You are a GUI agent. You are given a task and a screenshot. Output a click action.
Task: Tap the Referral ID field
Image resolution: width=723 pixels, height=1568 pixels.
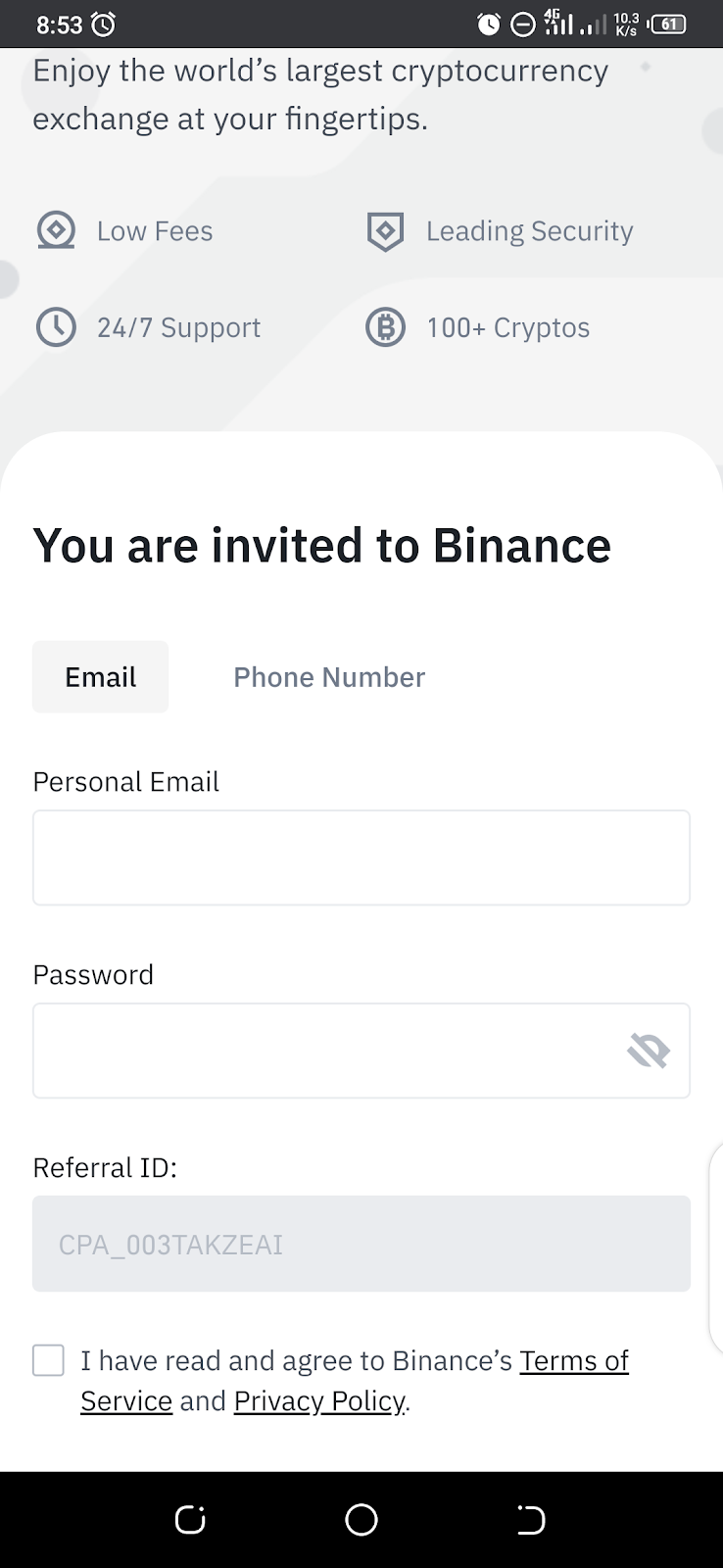coord(361,1244)
